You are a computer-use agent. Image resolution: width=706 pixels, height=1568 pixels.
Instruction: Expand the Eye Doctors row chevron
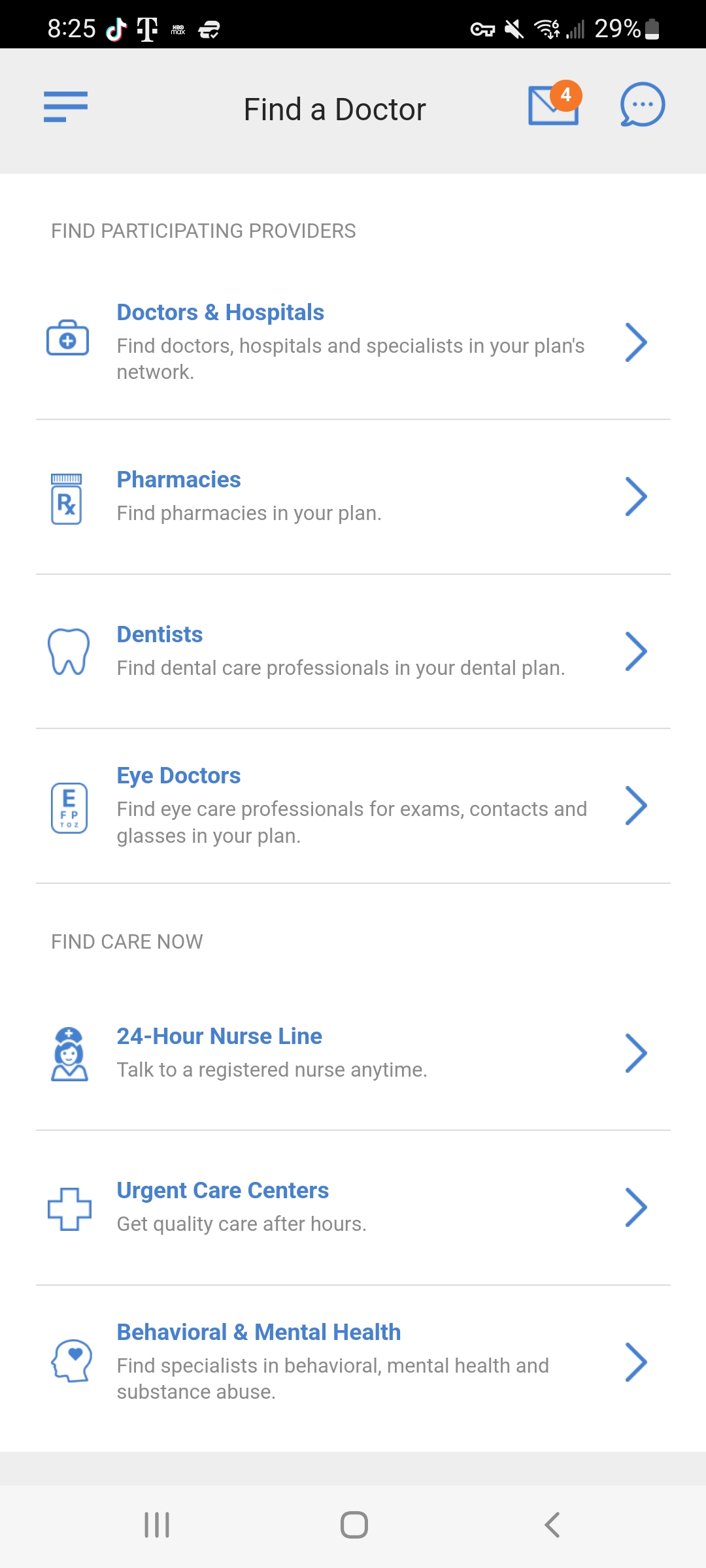coord(636,806)
